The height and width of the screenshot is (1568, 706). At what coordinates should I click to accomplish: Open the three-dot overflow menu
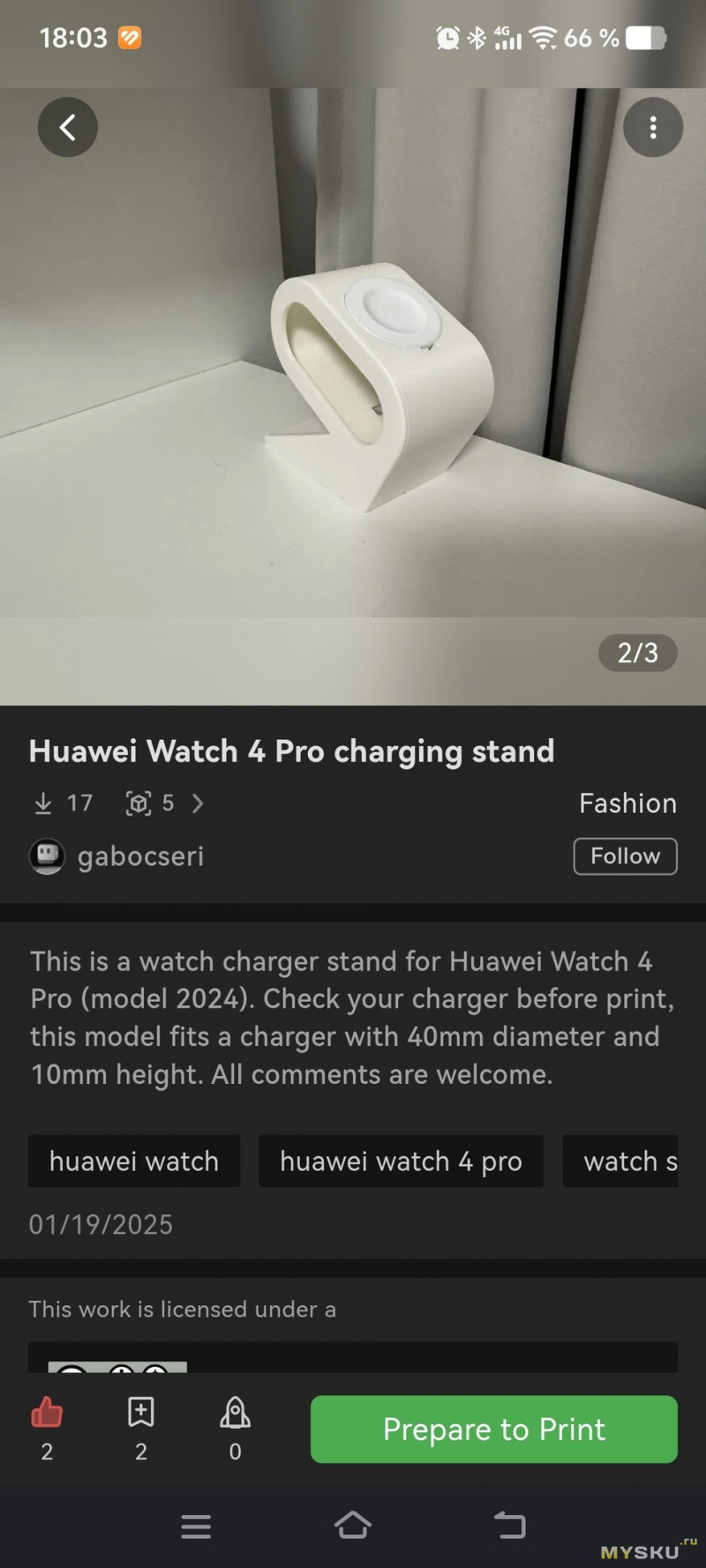[x=653, y=128]
